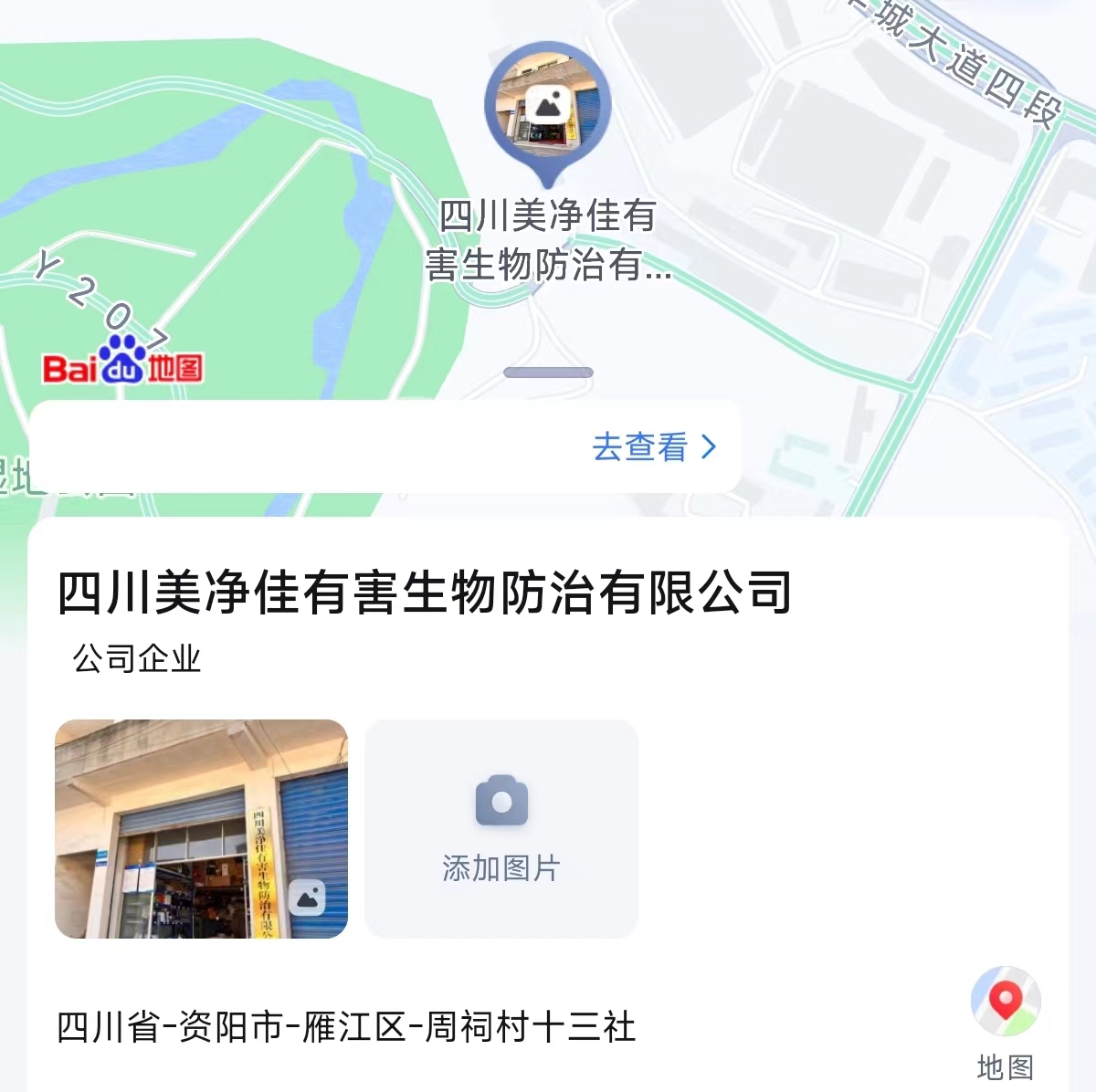Tap the panel drag handle
Viewport: 1096px width, 1092px height.
click(548, 373)
